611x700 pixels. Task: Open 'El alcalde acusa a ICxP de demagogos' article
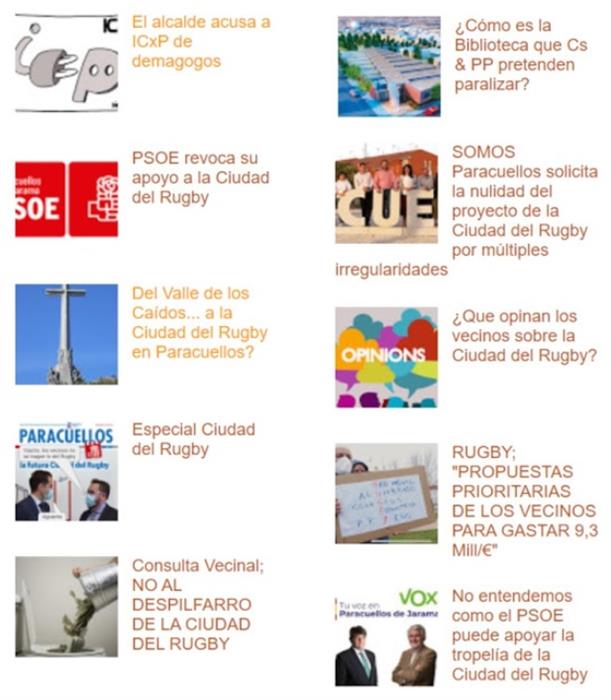(x=201, y=41)
